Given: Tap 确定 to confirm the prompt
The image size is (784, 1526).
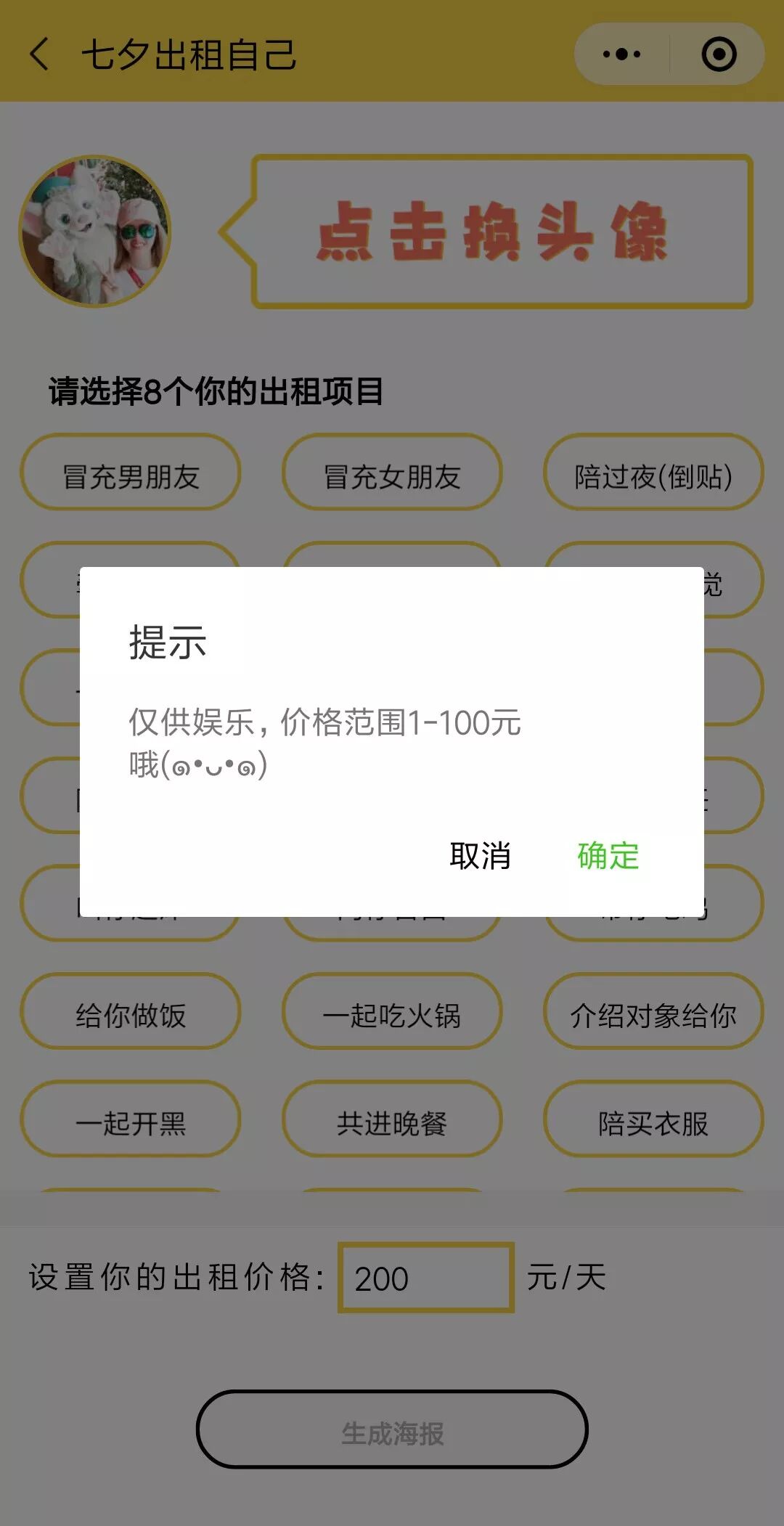Looking at the screenshot, I should click(x=608, y=855).
